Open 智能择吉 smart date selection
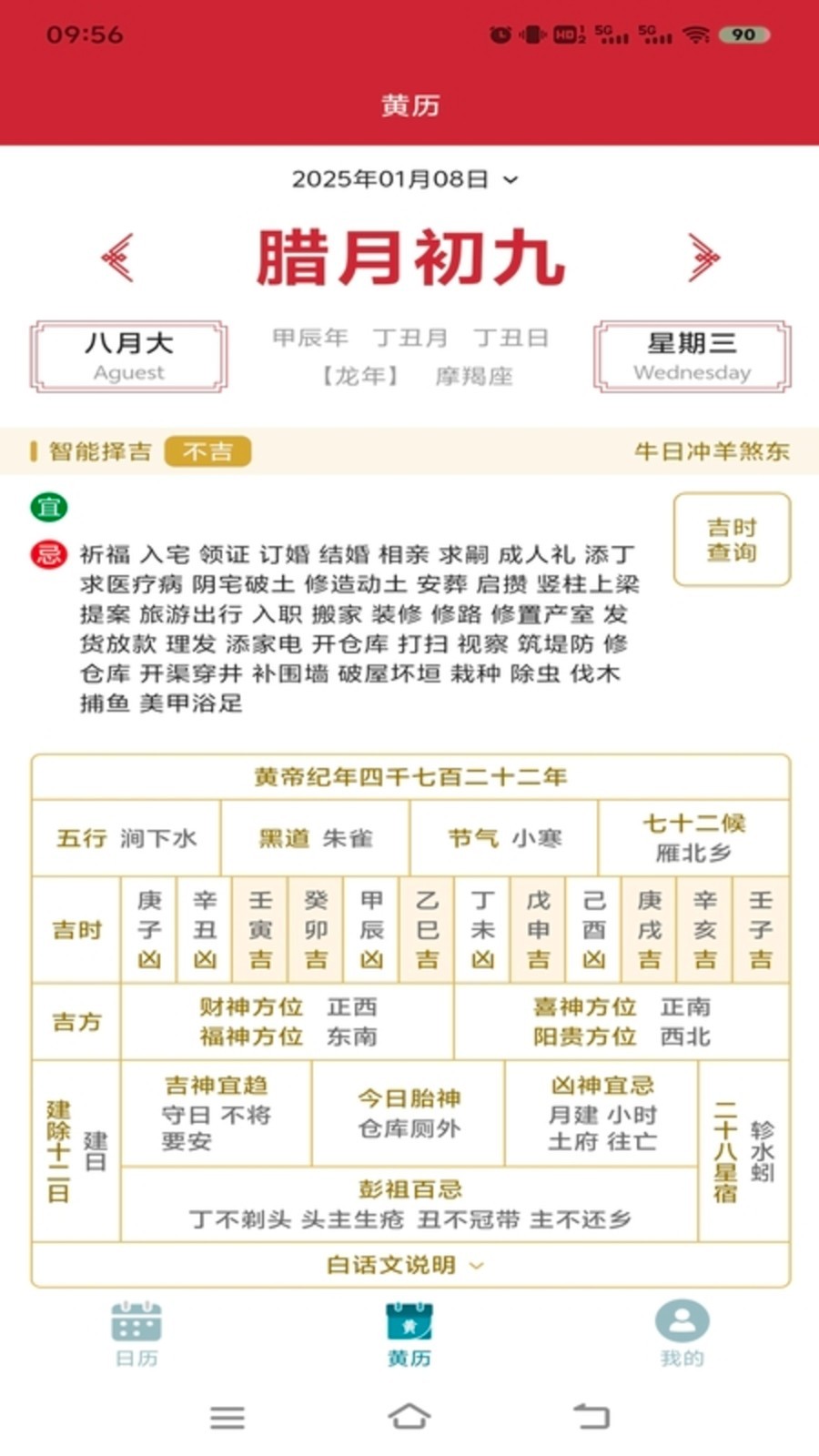The width and height of the screenshot is (819, 1456). [x=100, y=451]
